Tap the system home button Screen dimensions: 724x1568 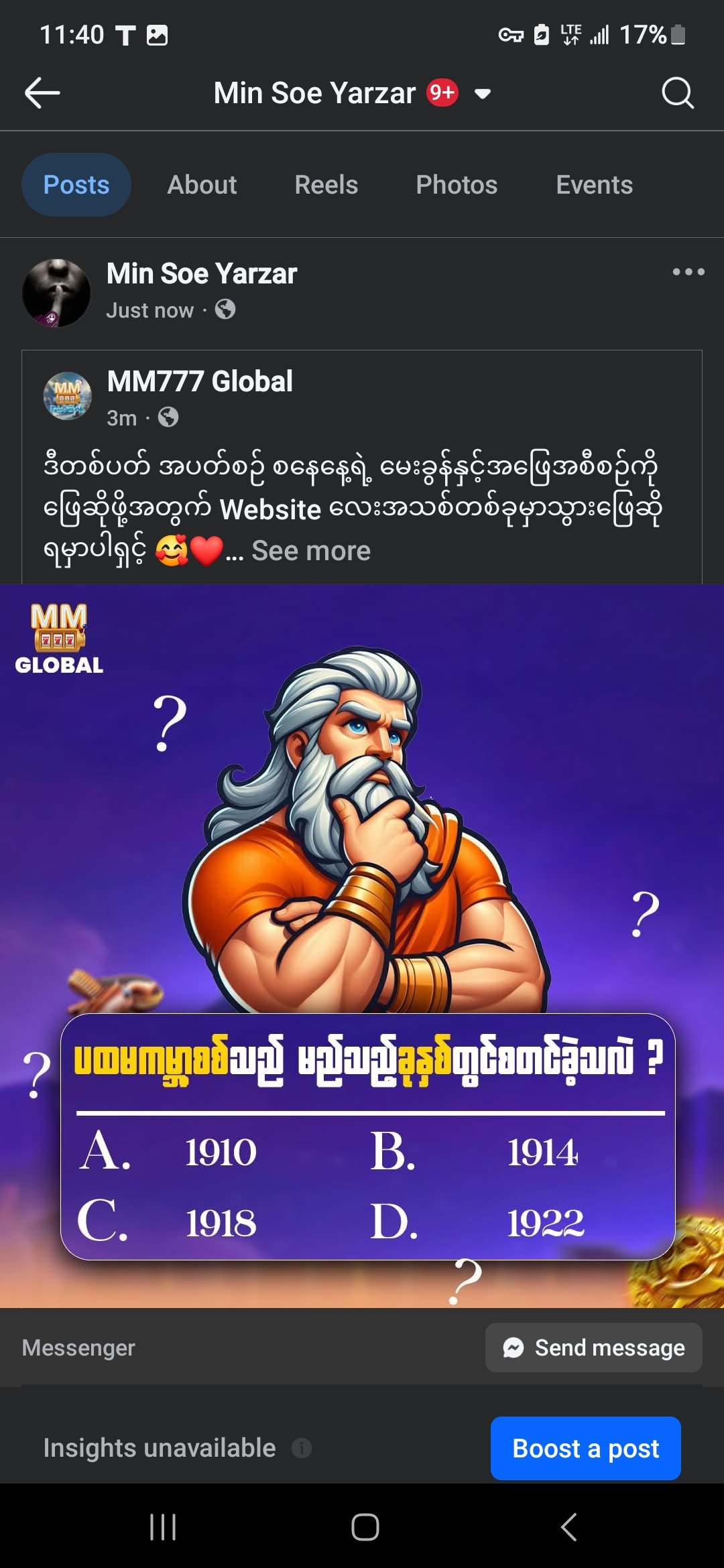tap(365, 1527)
